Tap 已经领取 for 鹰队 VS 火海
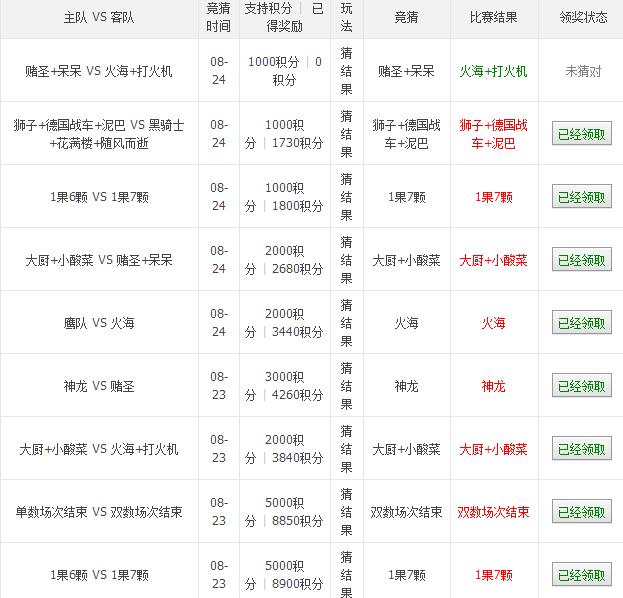623x598 pixels. 581,323
